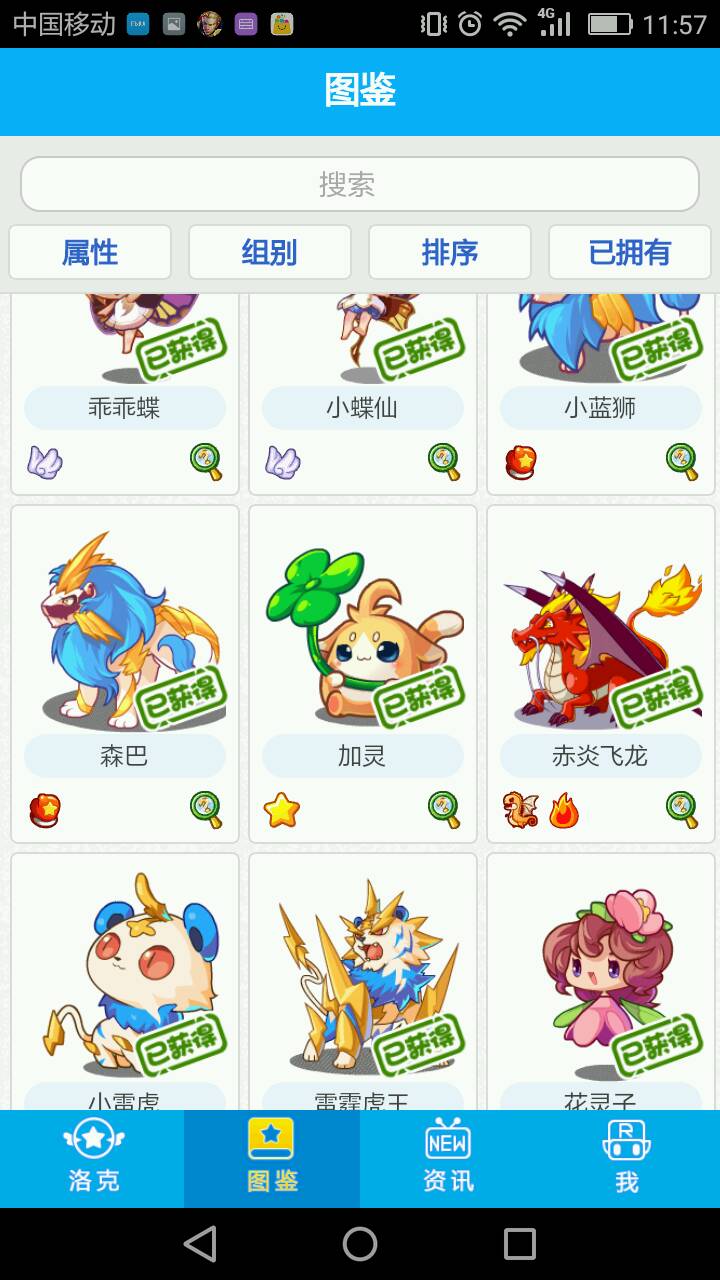This screenshot has height=1280, width=720.
Task: Open the 属性 filter
Action: tap(90, 252)
